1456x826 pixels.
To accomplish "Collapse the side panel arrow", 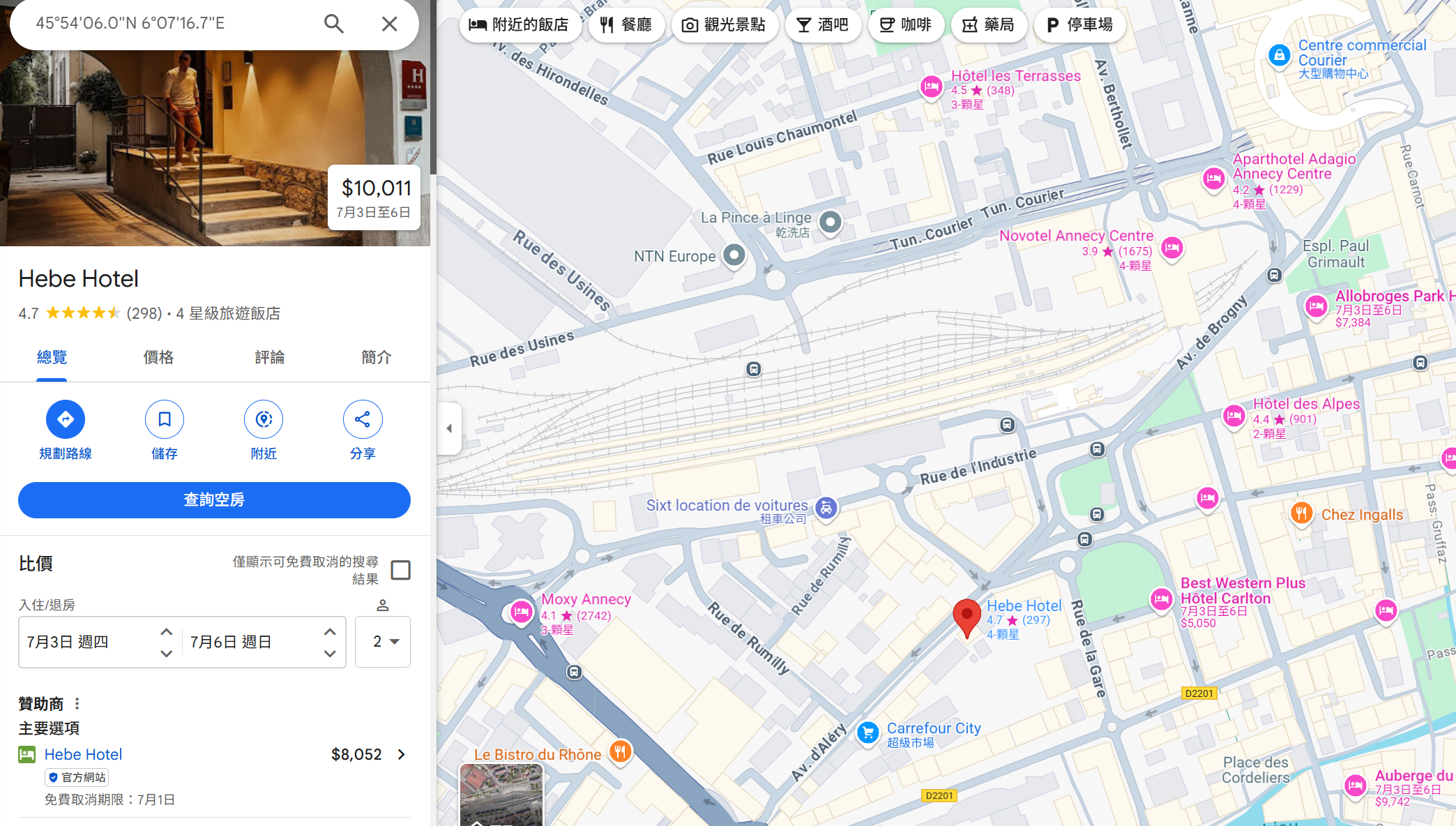I will (449, 428).
